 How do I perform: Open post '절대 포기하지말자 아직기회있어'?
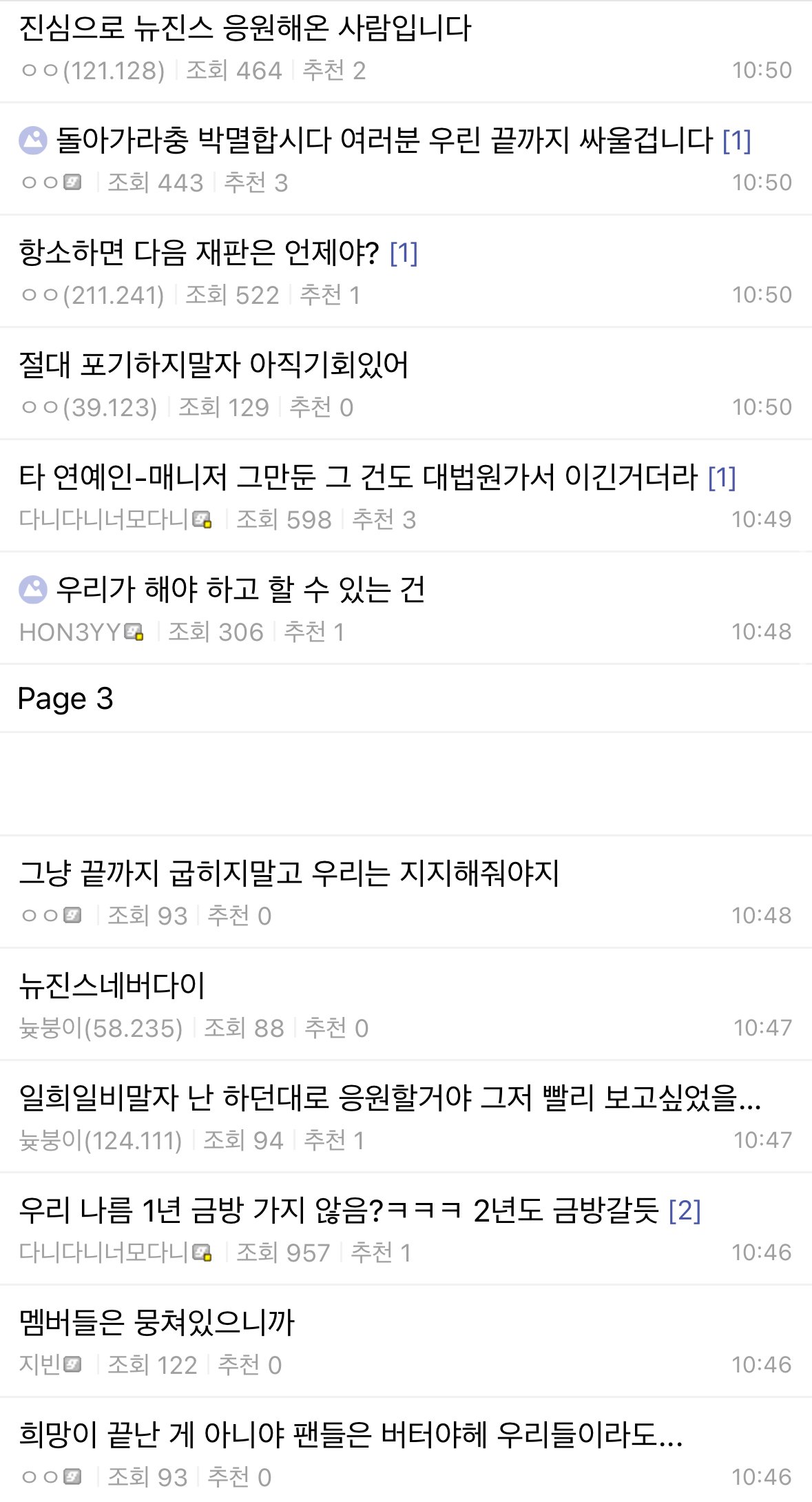click(x=214, y=365)
